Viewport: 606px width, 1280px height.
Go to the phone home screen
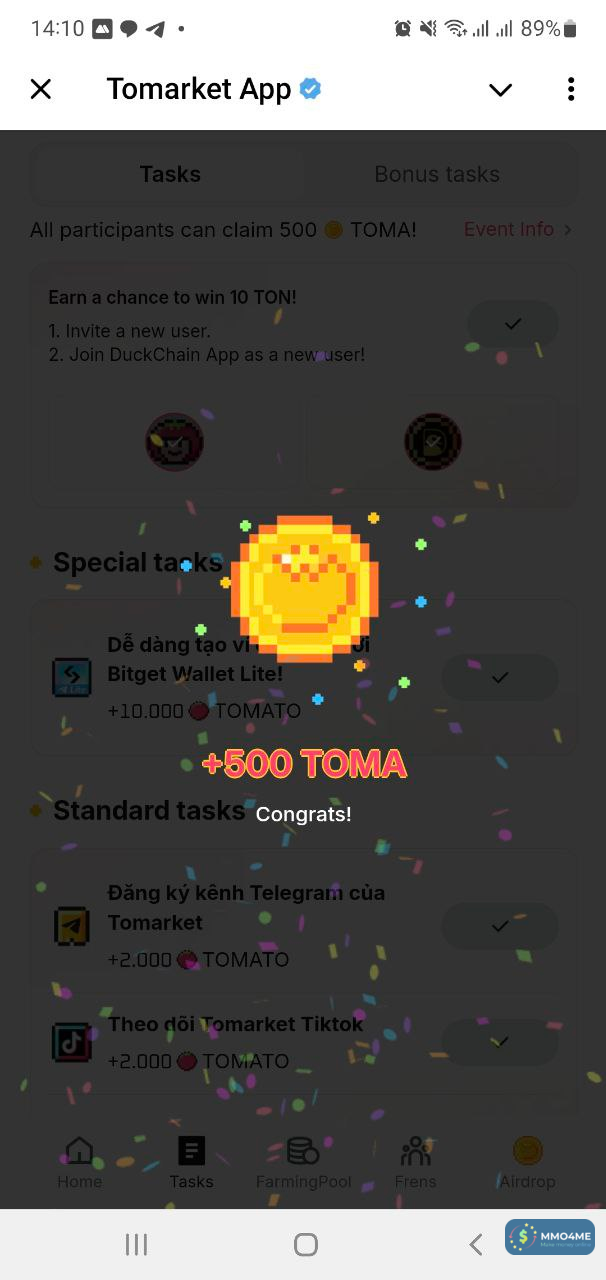click(306, 1244)
